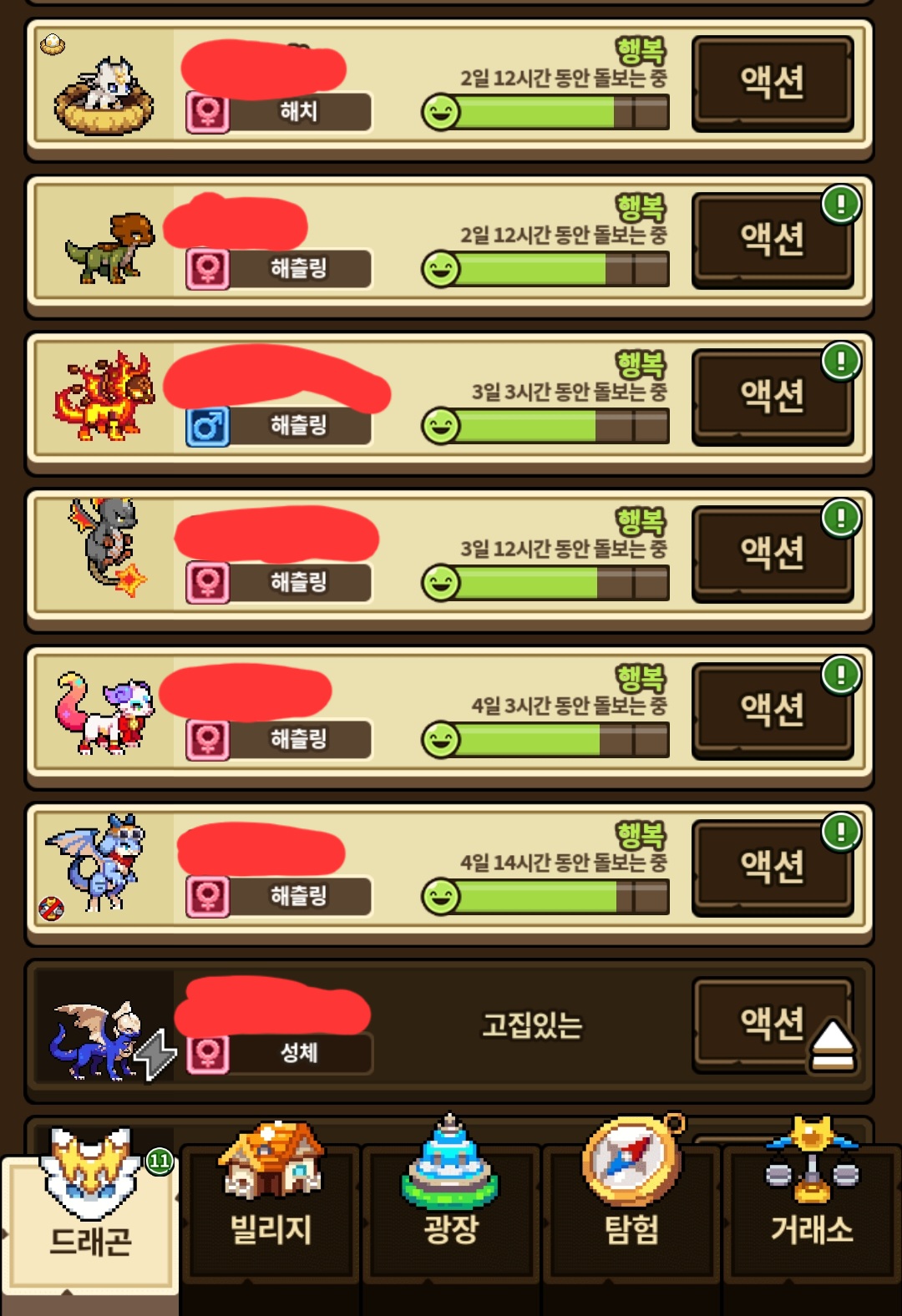Select the flaming red male 해츨링 dragon
Image resolution: width=902 pixels, height=1316 pixels.
click(x=104, y=397)
